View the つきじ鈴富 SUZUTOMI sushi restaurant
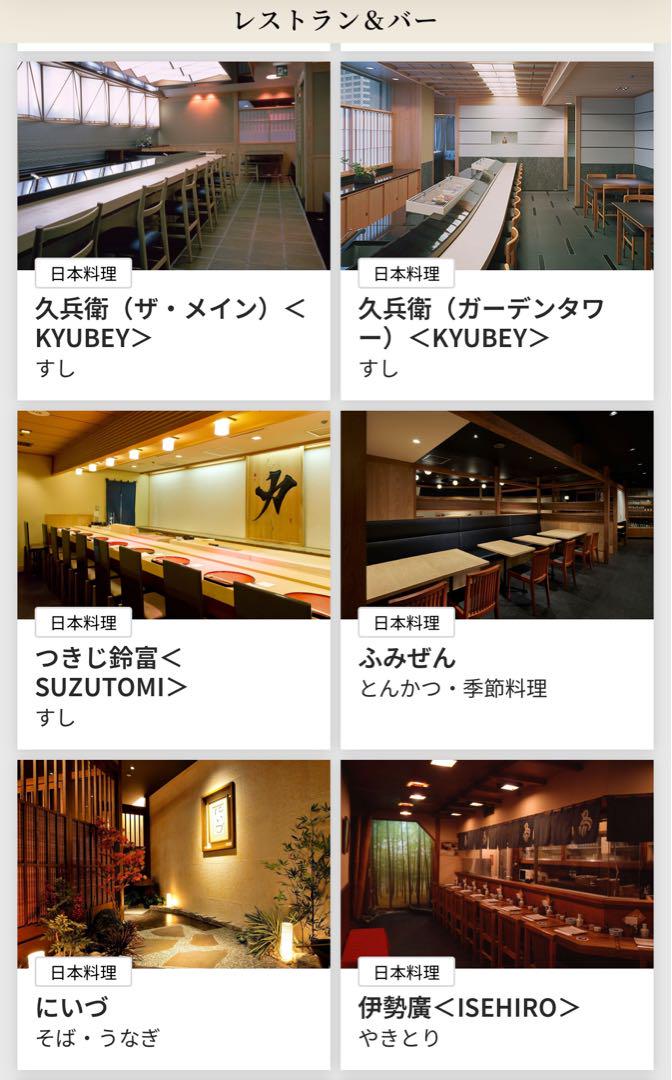 click(x=174, y=580)
